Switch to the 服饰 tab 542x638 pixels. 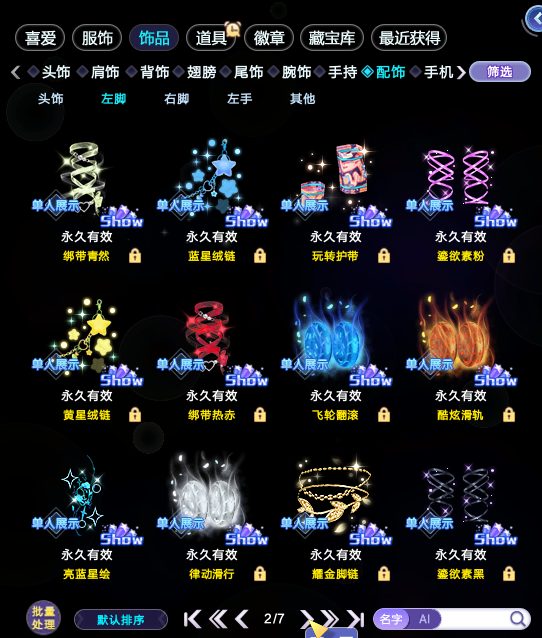pyautogui.click(x=97, y=38)
